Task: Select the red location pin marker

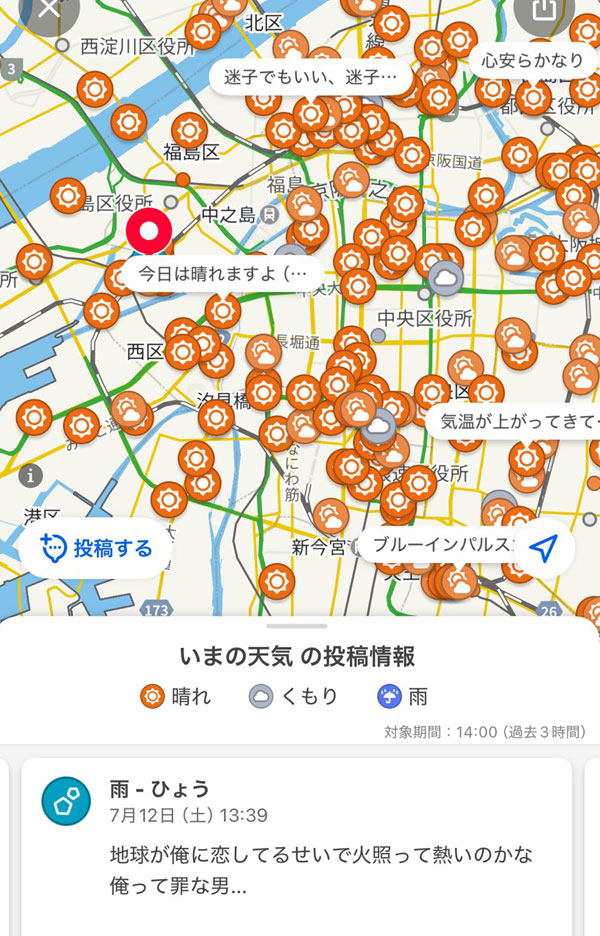Action: pos(149,232)
